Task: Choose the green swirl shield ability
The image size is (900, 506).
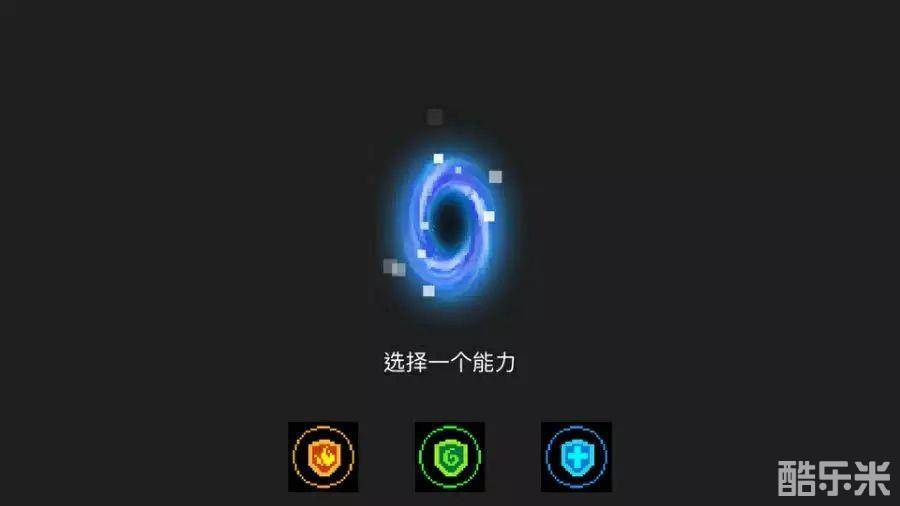Action: click(x=449, y=457)
